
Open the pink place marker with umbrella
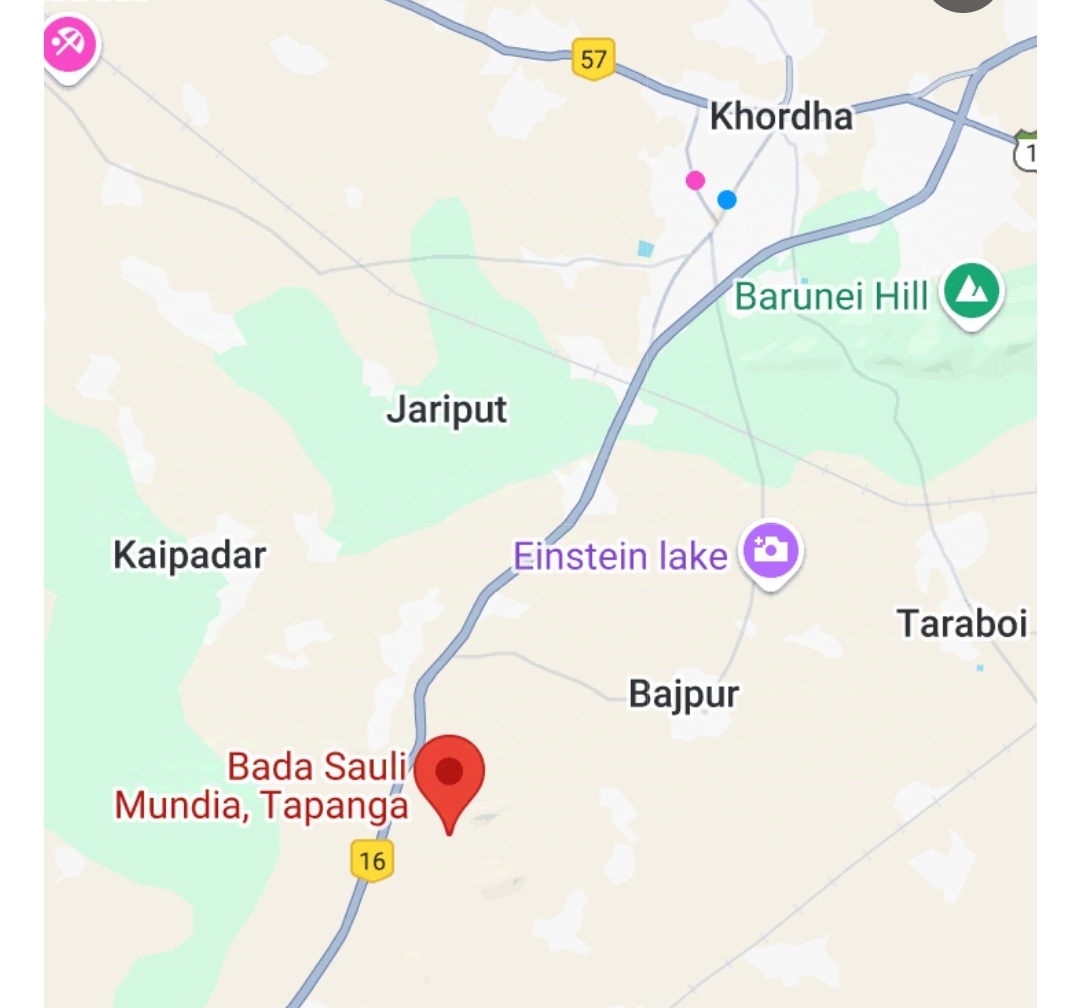pyautogui.click(x=71, y=45)
